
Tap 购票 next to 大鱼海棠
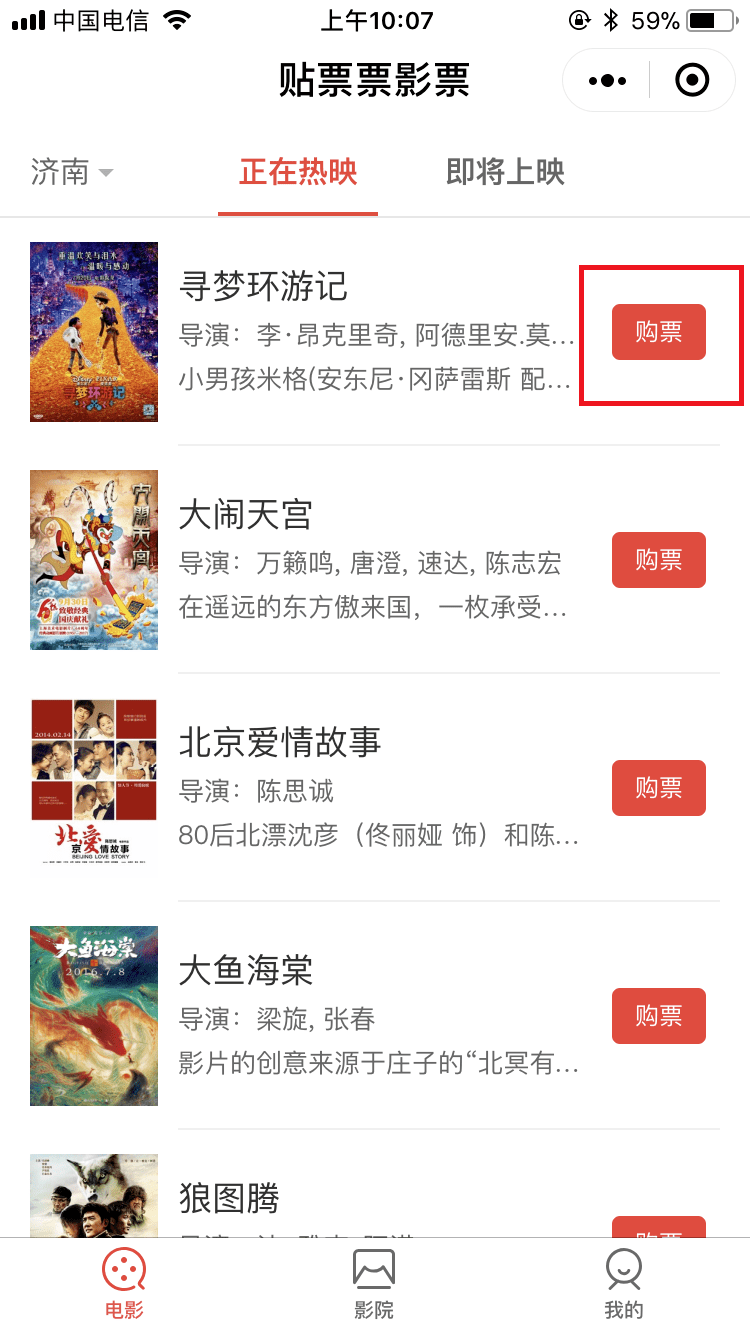659,1016
